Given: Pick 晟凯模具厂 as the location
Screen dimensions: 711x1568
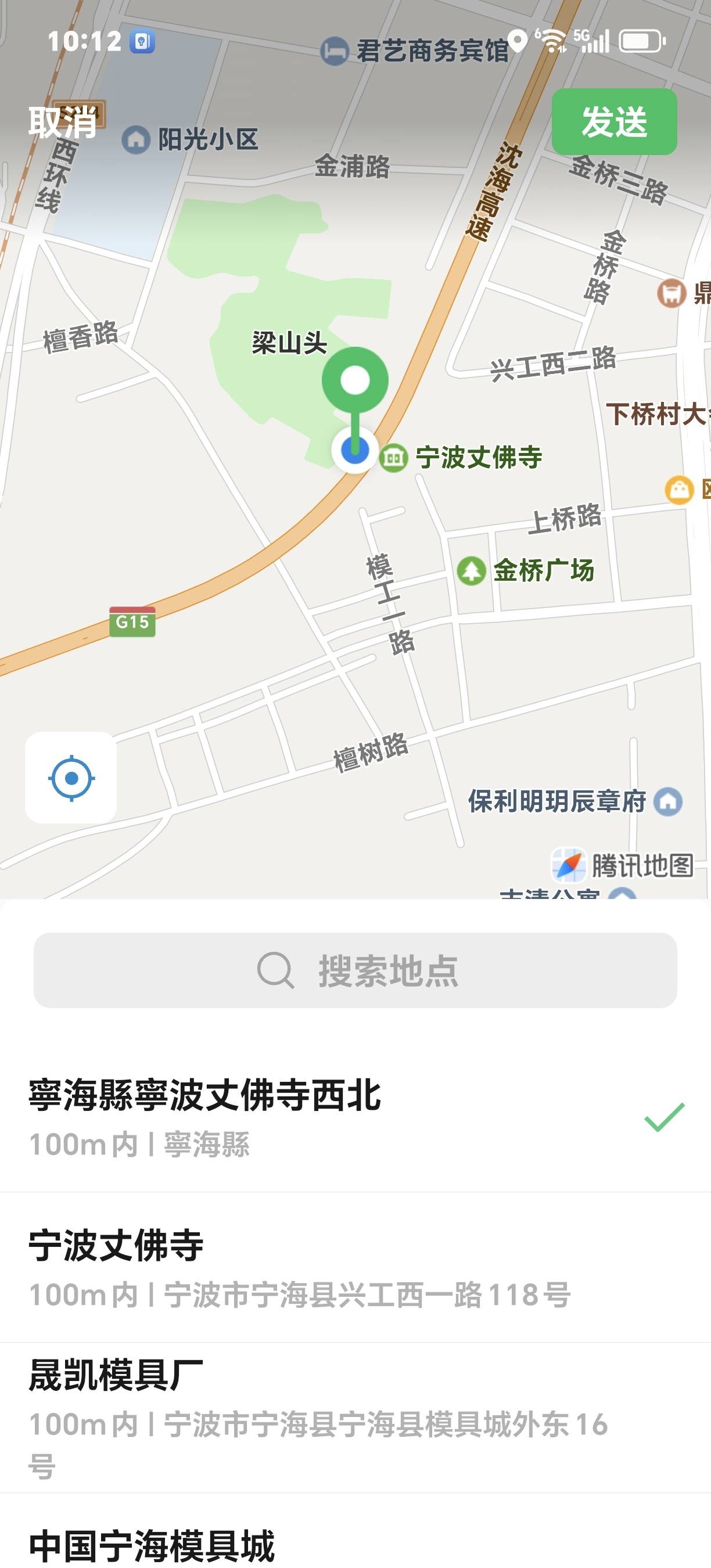Looking at the screenshot, I should pyautogui.click(x=304, y=1417).
